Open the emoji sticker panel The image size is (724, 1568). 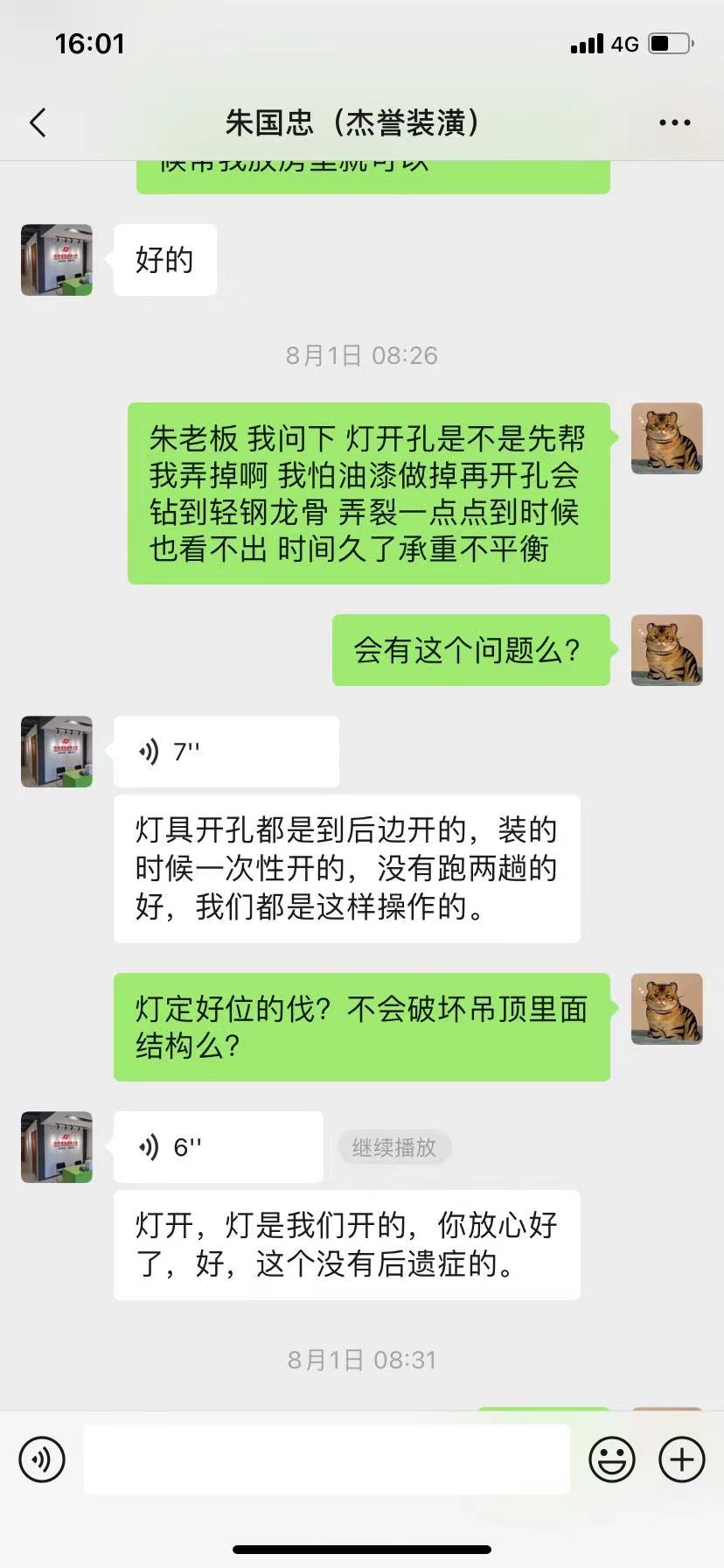coord(611,1459)
